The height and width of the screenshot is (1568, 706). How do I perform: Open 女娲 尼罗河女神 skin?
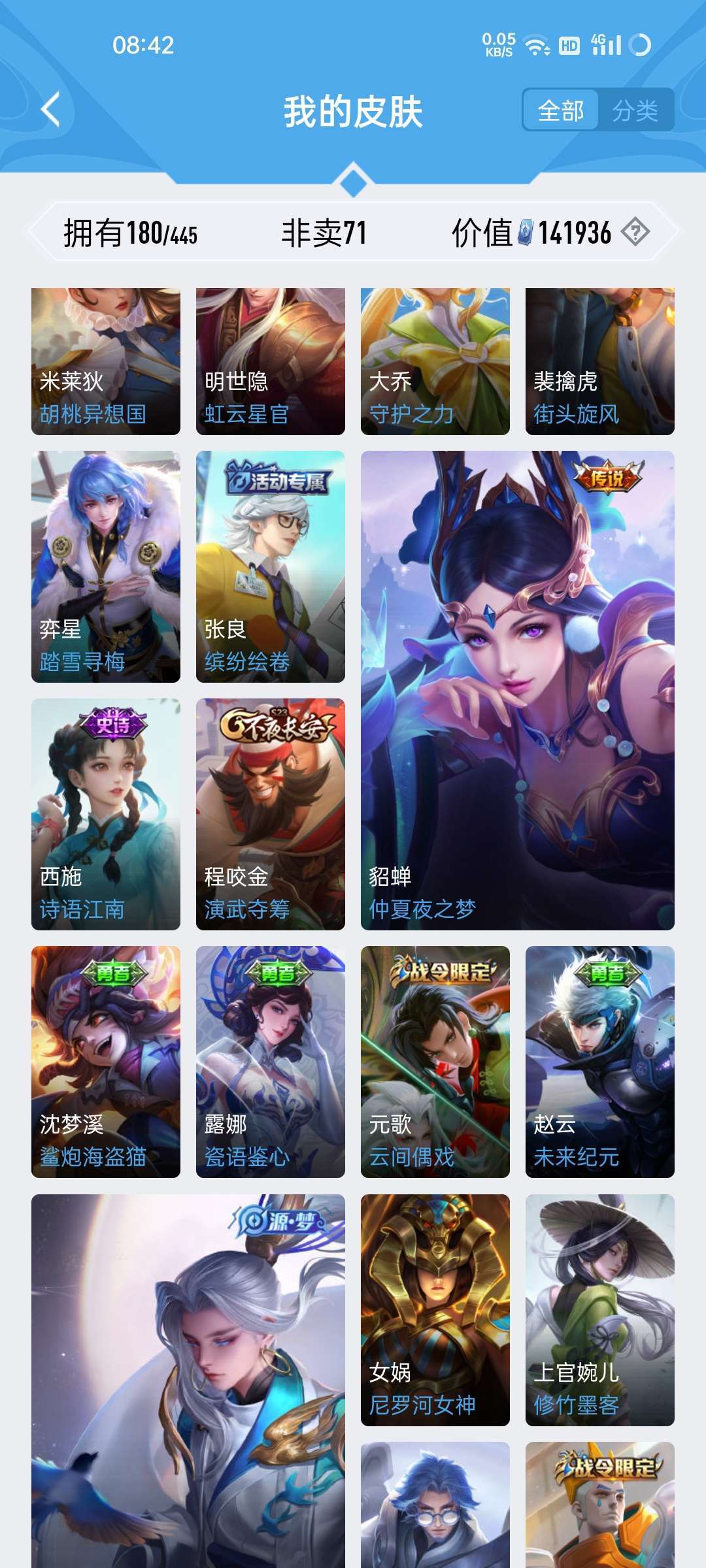point(435,1310)
